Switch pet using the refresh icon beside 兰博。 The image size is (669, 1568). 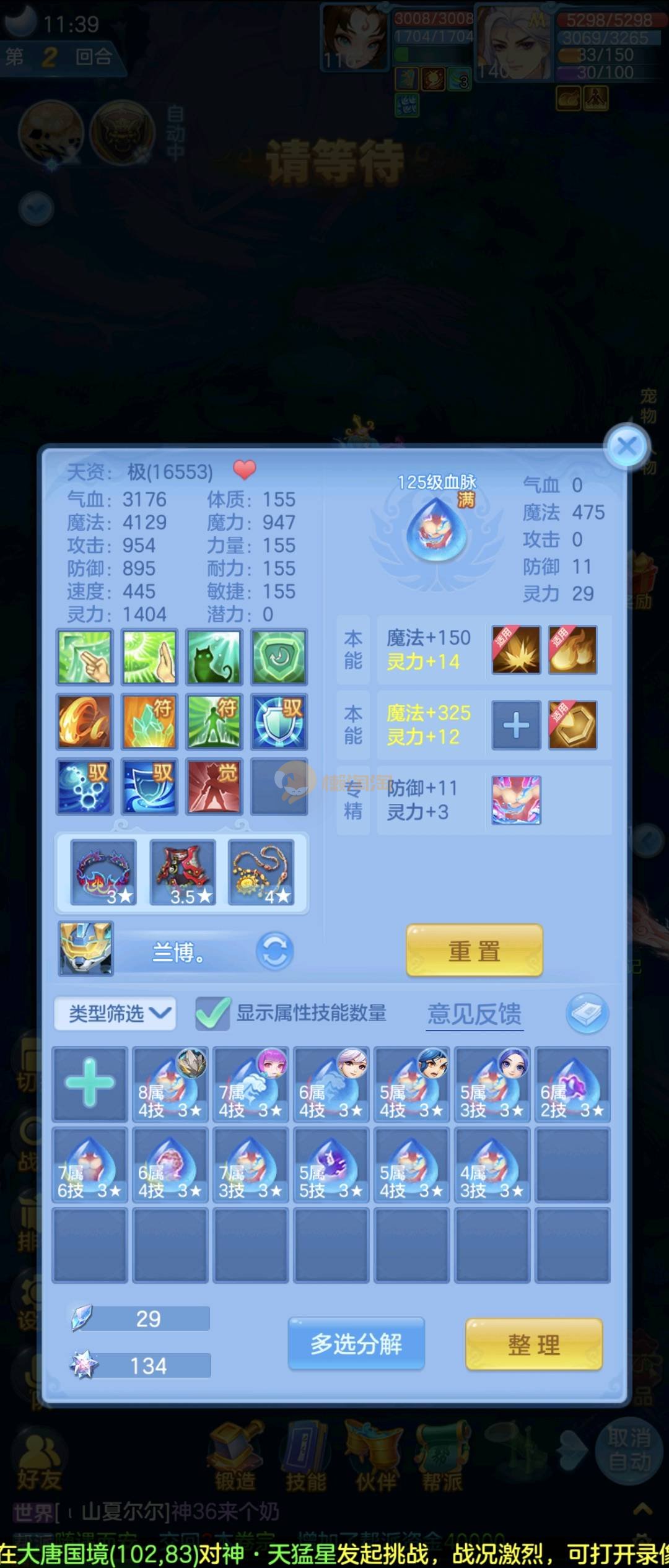pos(274,951)
